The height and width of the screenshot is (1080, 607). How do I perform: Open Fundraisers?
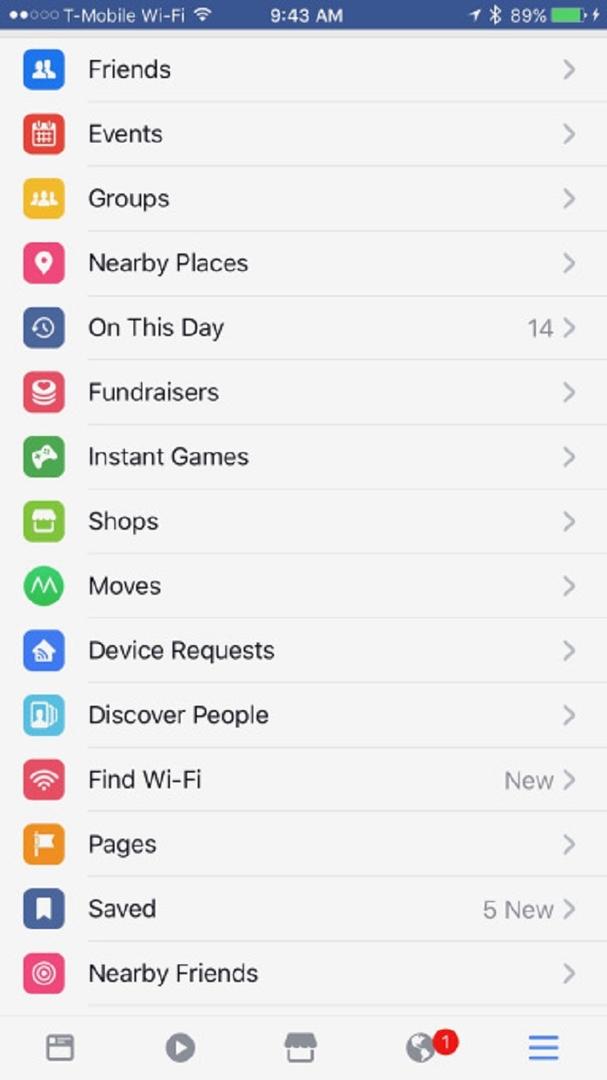(300, 392)
